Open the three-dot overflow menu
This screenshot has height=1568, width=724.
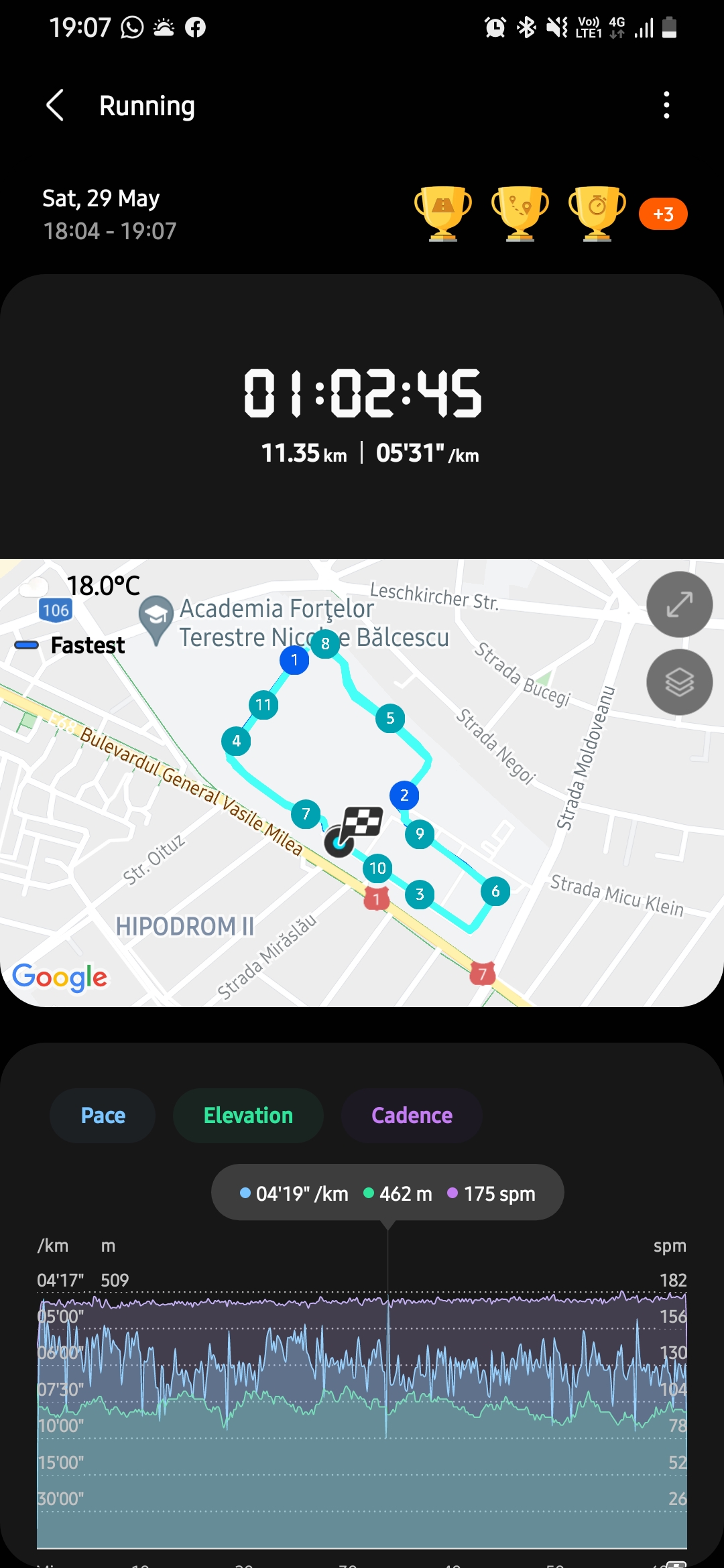(x=666, y=105)
